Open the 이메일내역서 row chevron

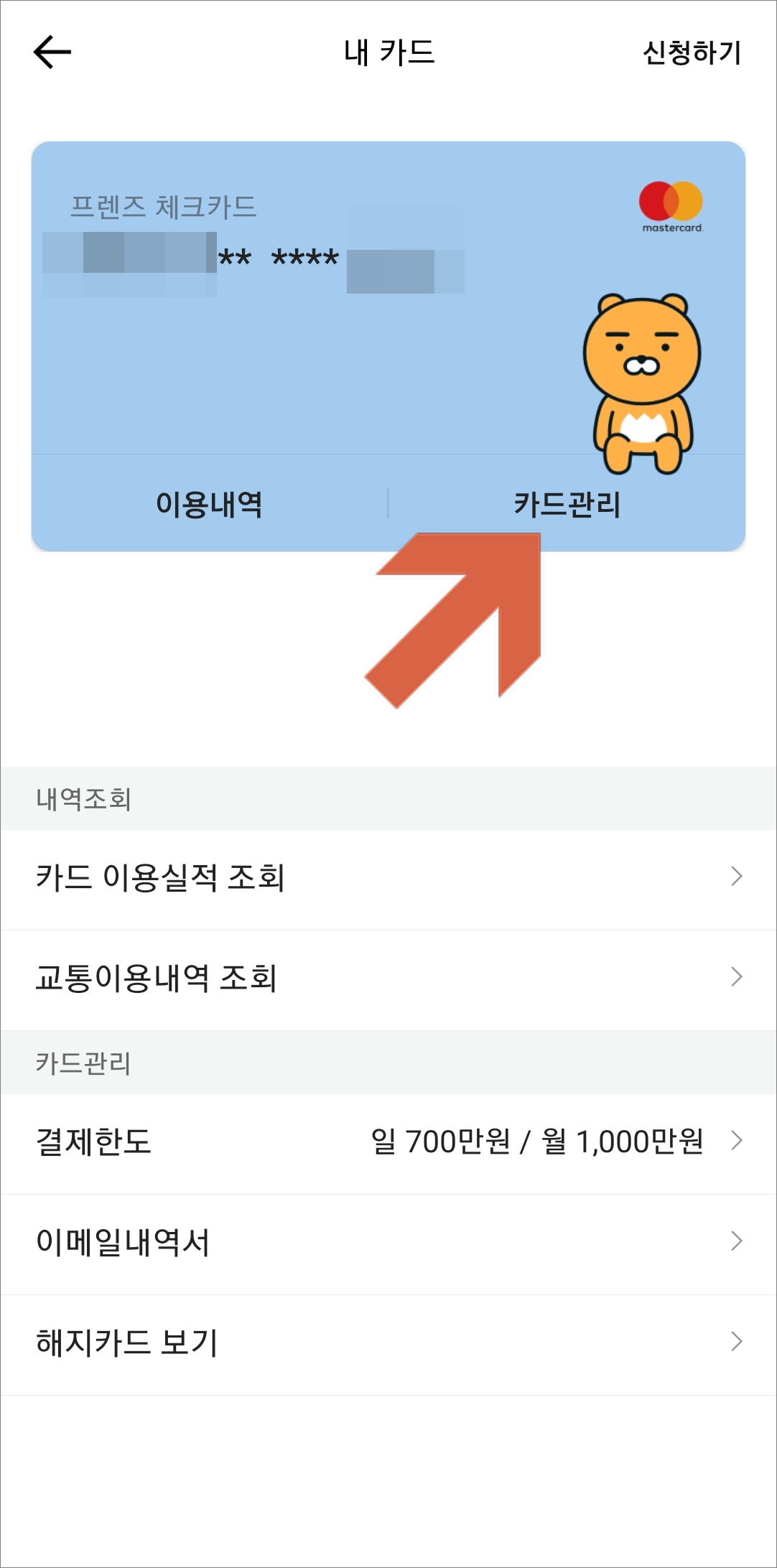(738, 1241)
